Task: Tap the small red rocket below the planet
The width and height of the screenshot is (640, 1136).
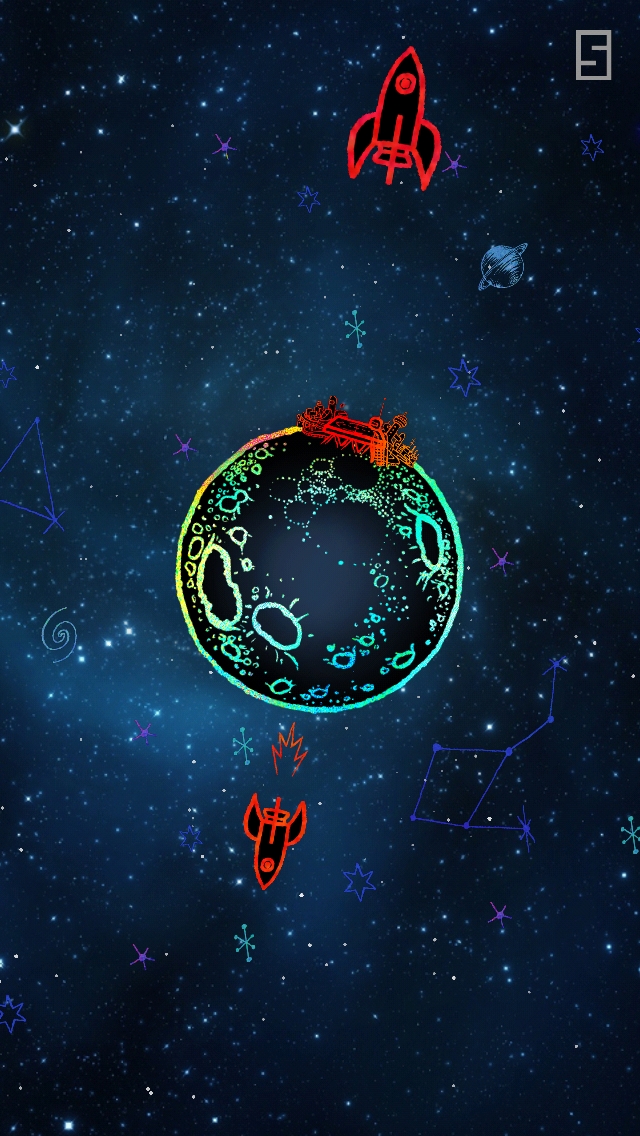Action: click(x=272, y=838)
